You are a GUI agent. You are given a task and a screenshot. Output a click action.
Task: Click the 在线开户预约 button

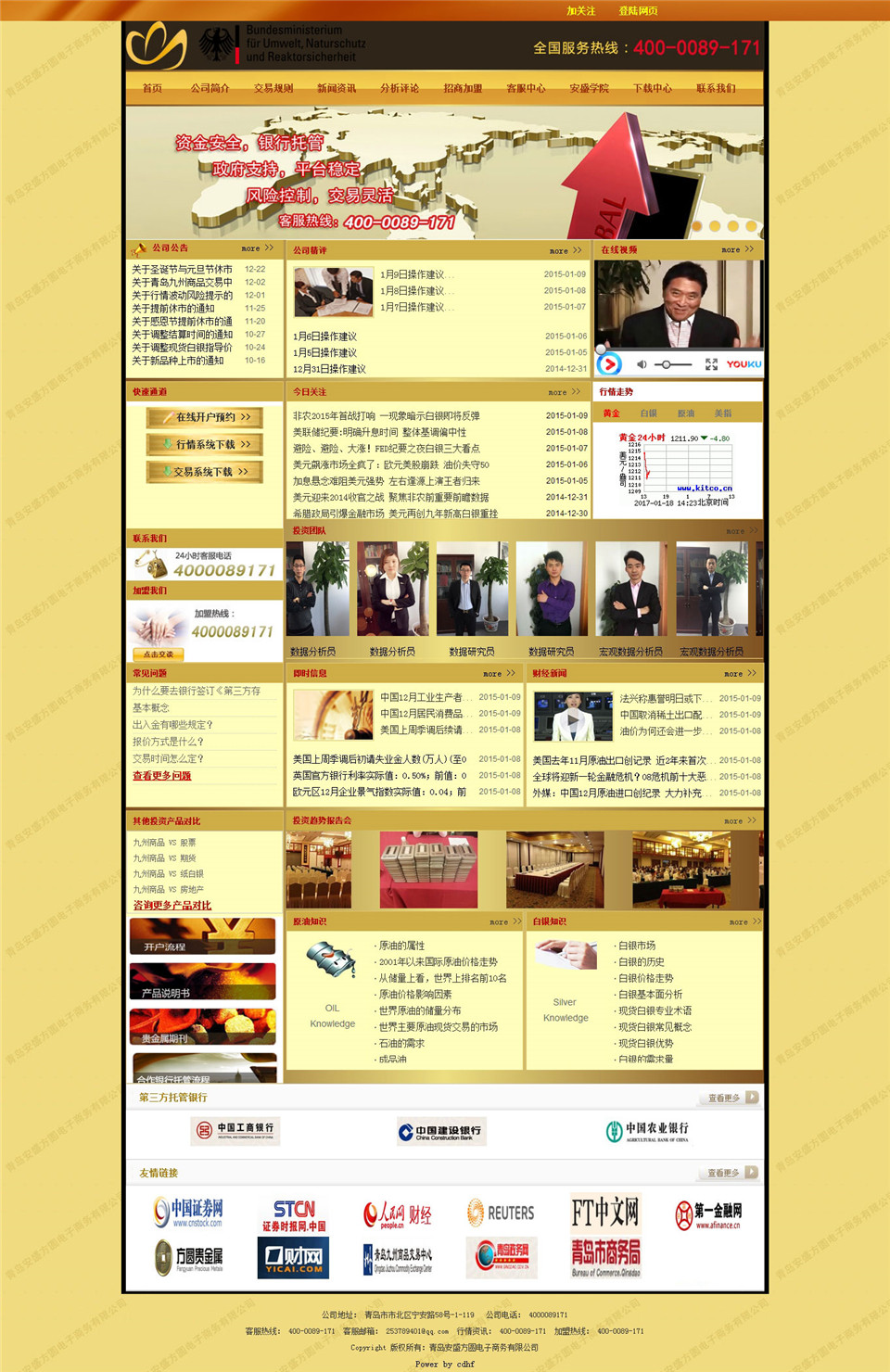205,418
